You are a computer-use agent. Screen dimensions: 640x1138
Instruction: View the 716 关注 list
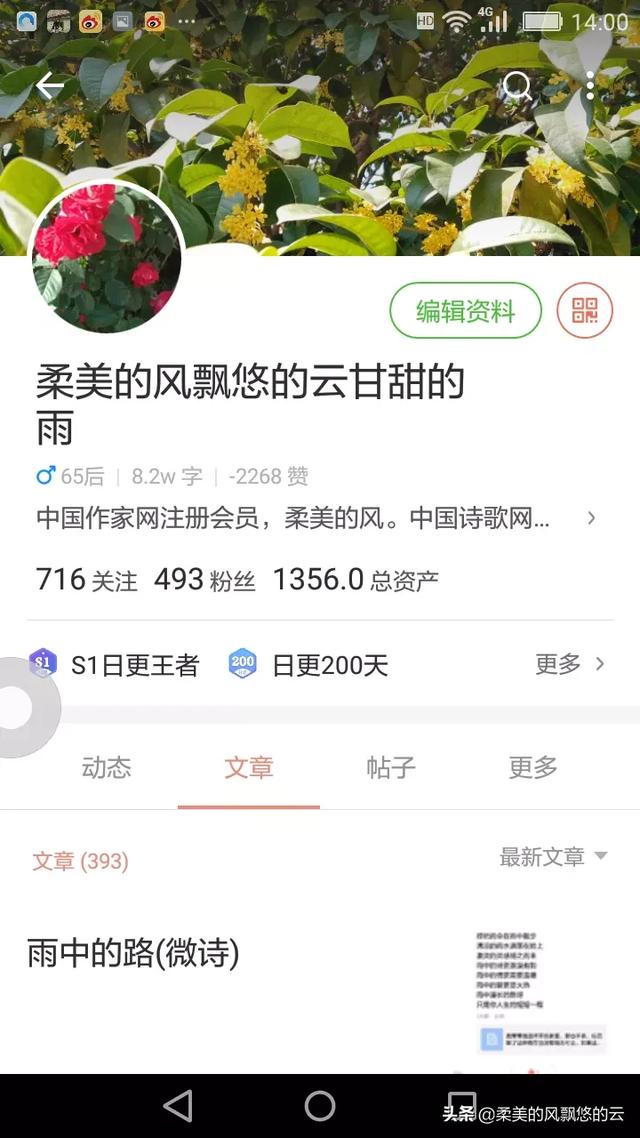(x=86, y=580)
